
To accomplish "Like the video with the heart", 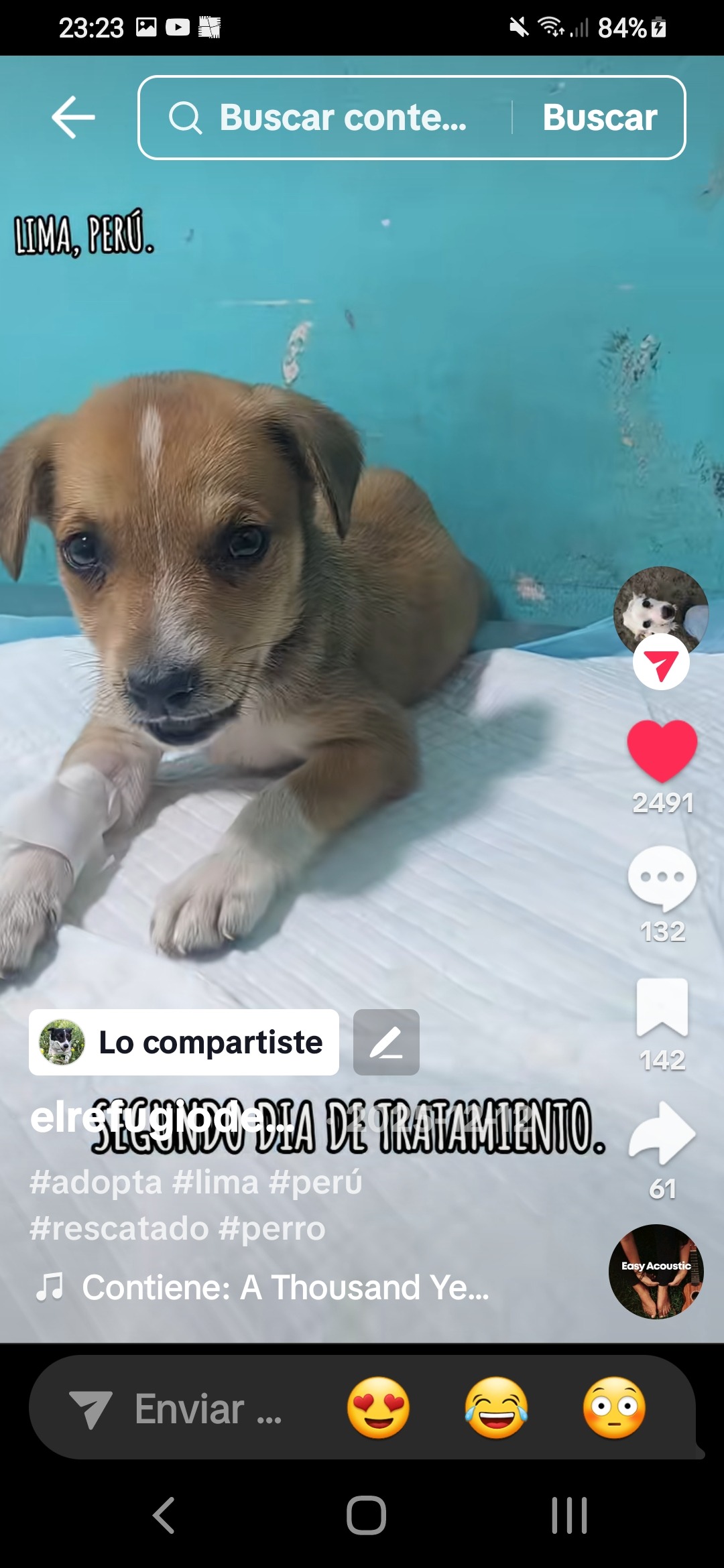I will tap(662, 751).
